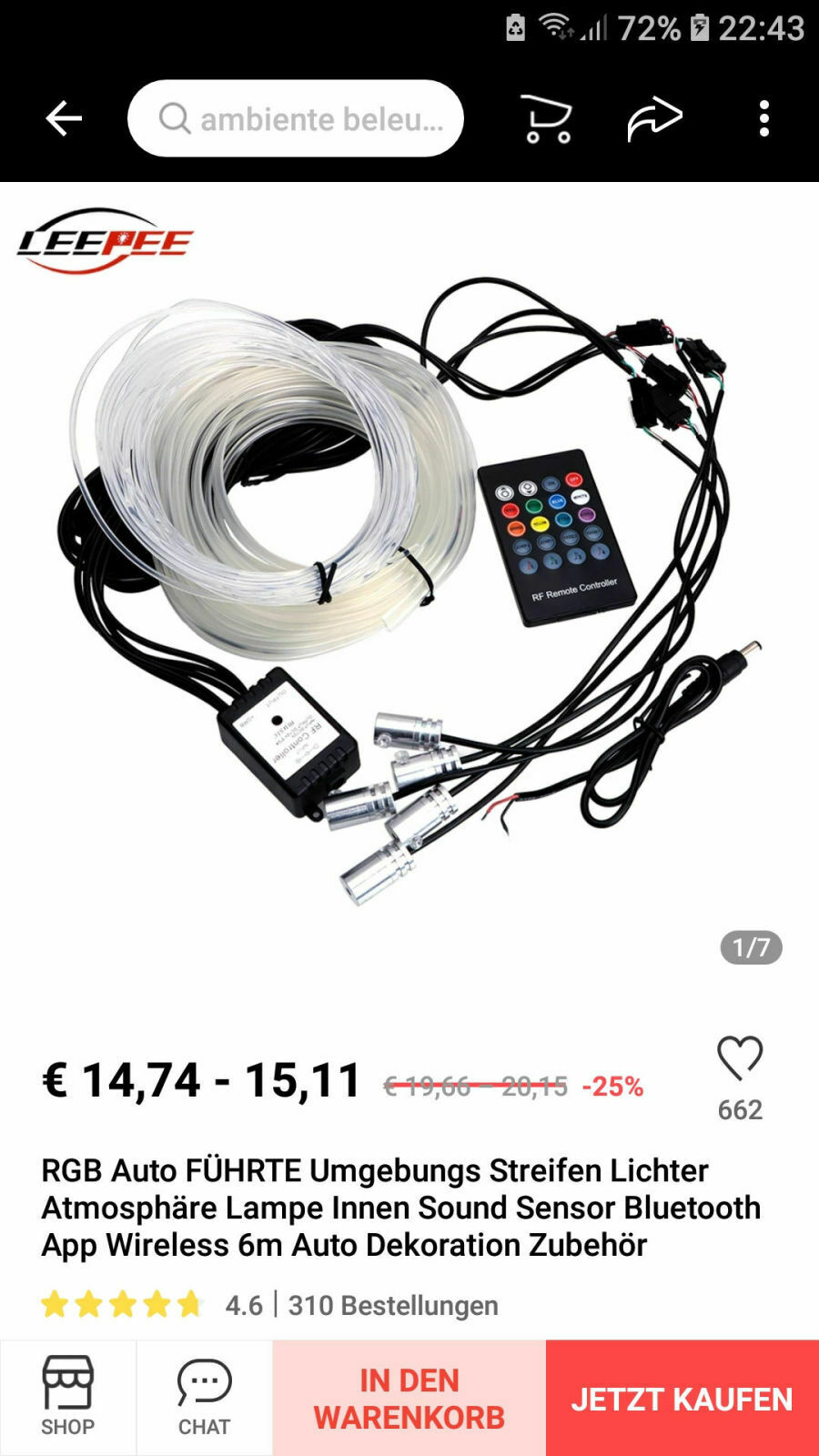The width and height of the screenshot is (819, 1456).
Task: Tap JETZT KAUFEN to buy now
Action: click(683, 1395)
